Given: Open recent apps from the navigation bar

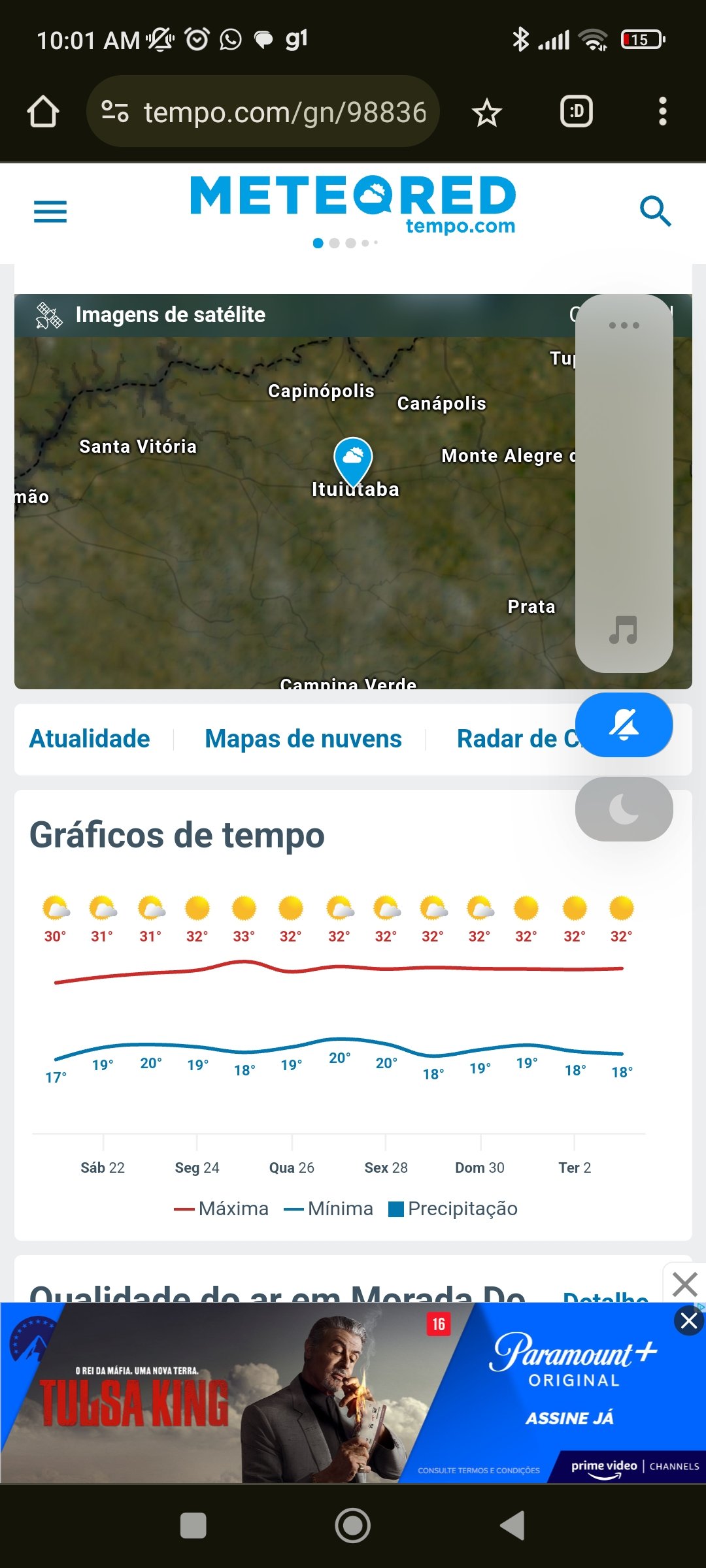Looking at the screenshot, I should [x=193, y=1526].
